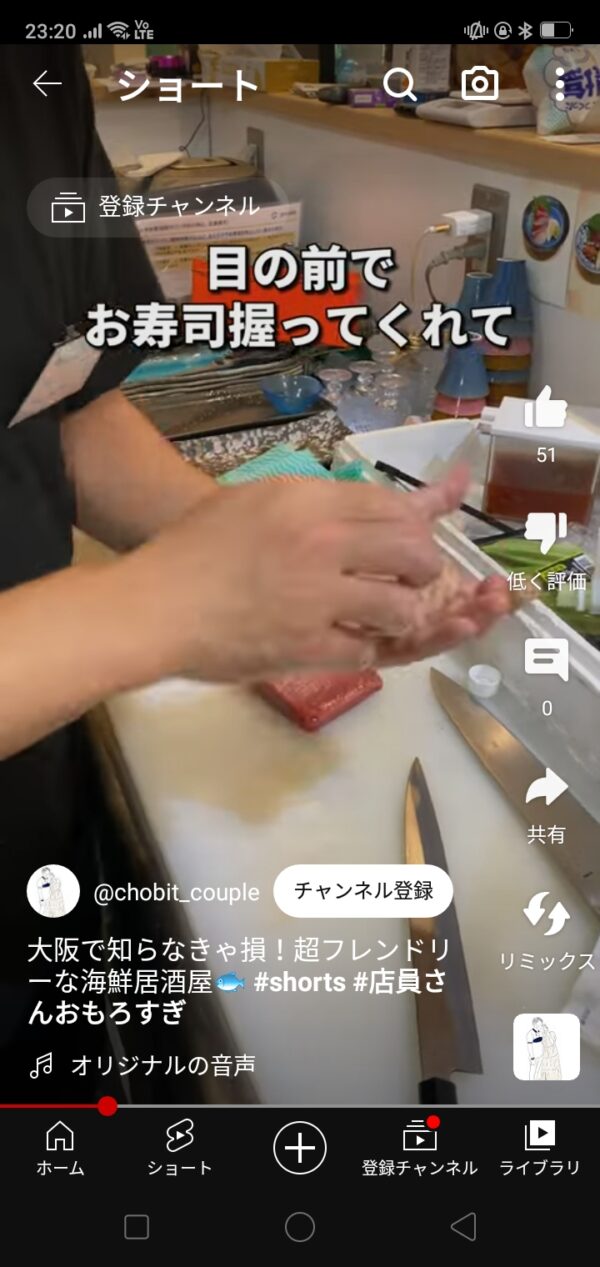This screenshot has width=600, height=1267.
Task: Tap the system back button
Action: (x=462, y=1227)
